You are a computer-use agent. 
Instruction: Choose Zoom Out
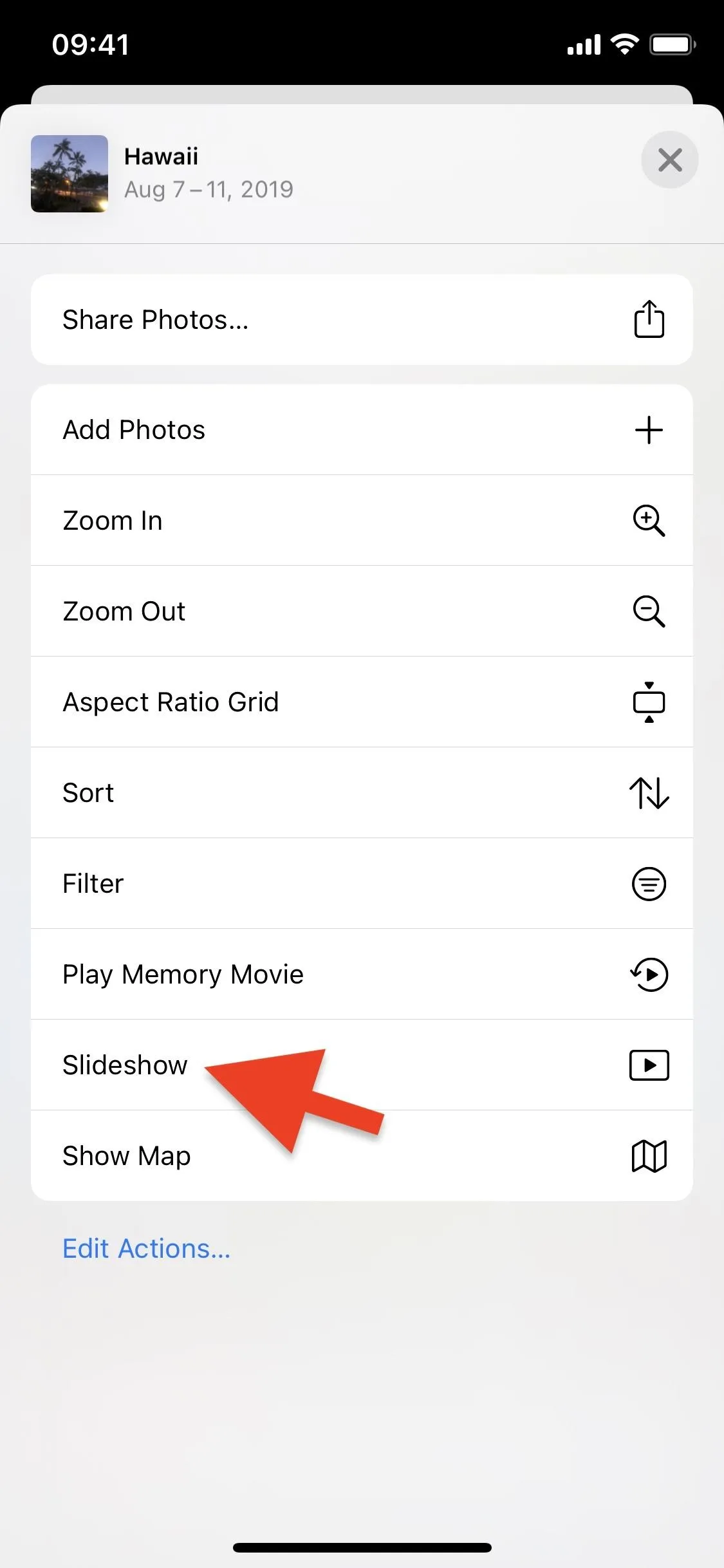tap(362, 611)
